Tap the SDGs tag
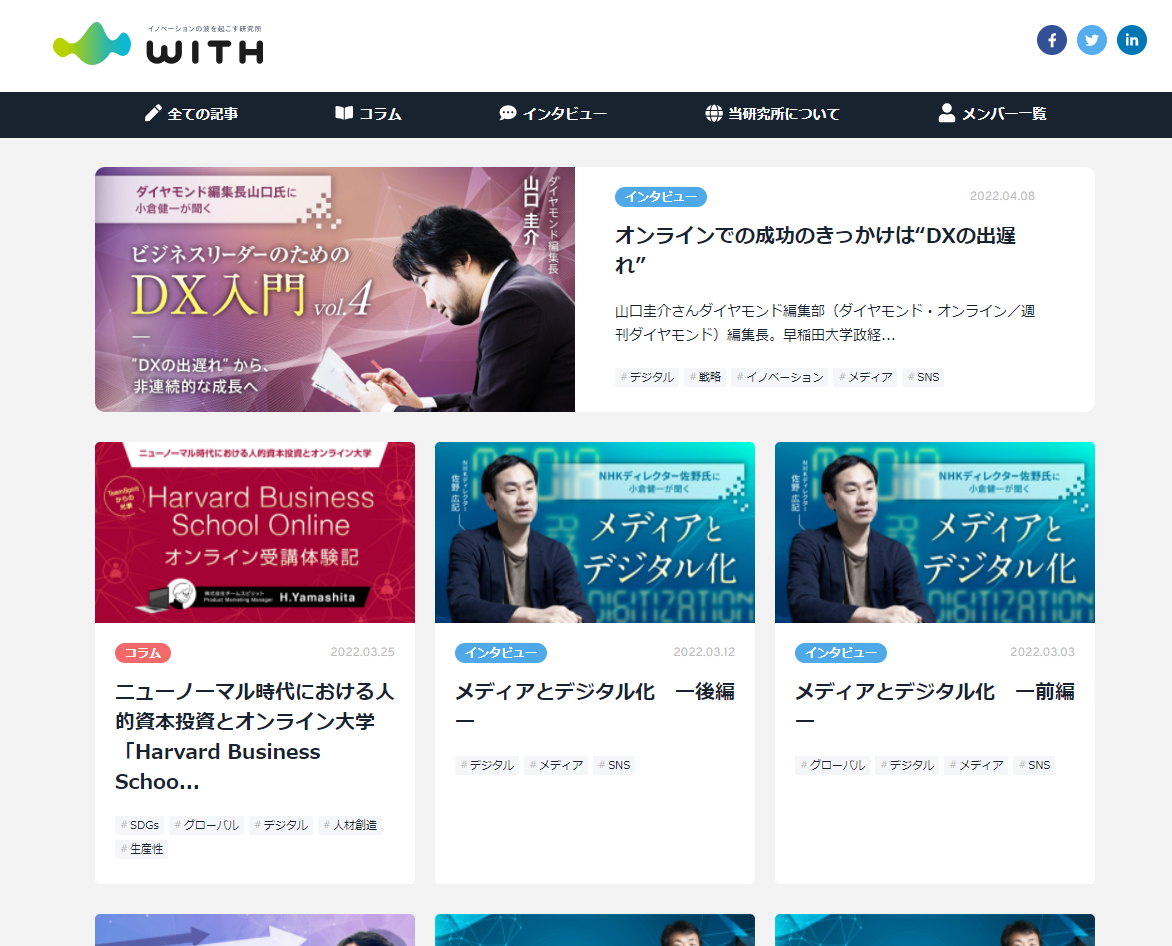The height and width of the screenshot is (946, 1172). click(x=139, y=825)
